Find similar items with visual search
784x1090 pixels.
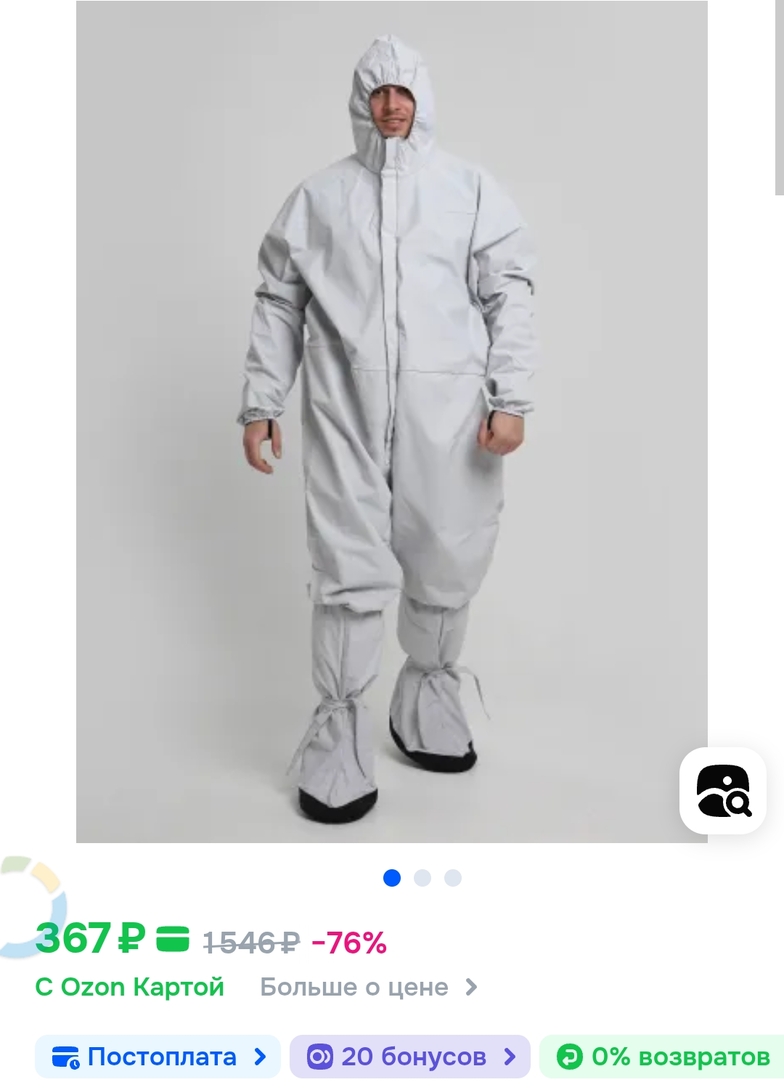point(722,790)
